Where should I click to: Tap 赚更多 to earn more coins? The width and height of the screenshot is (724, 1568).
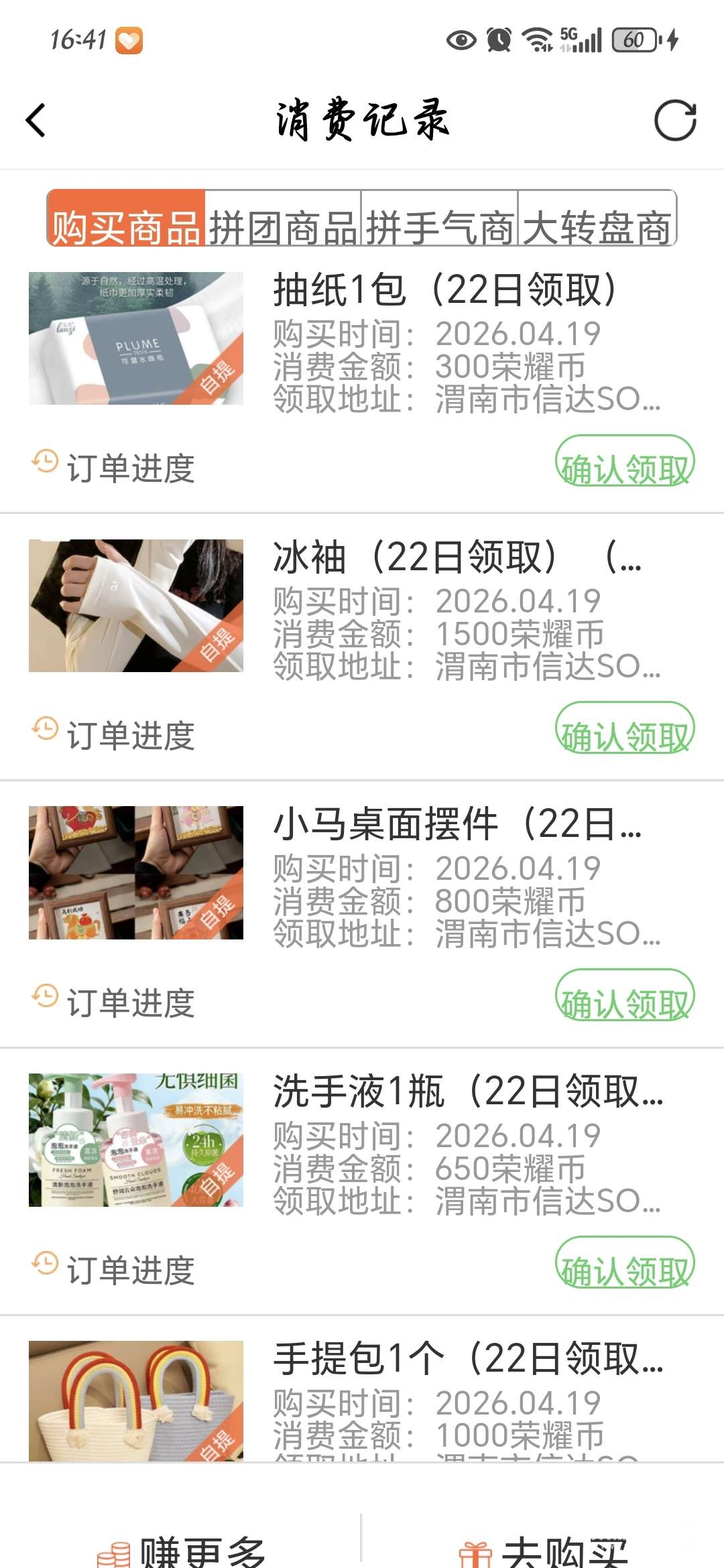click(181, 1549)
